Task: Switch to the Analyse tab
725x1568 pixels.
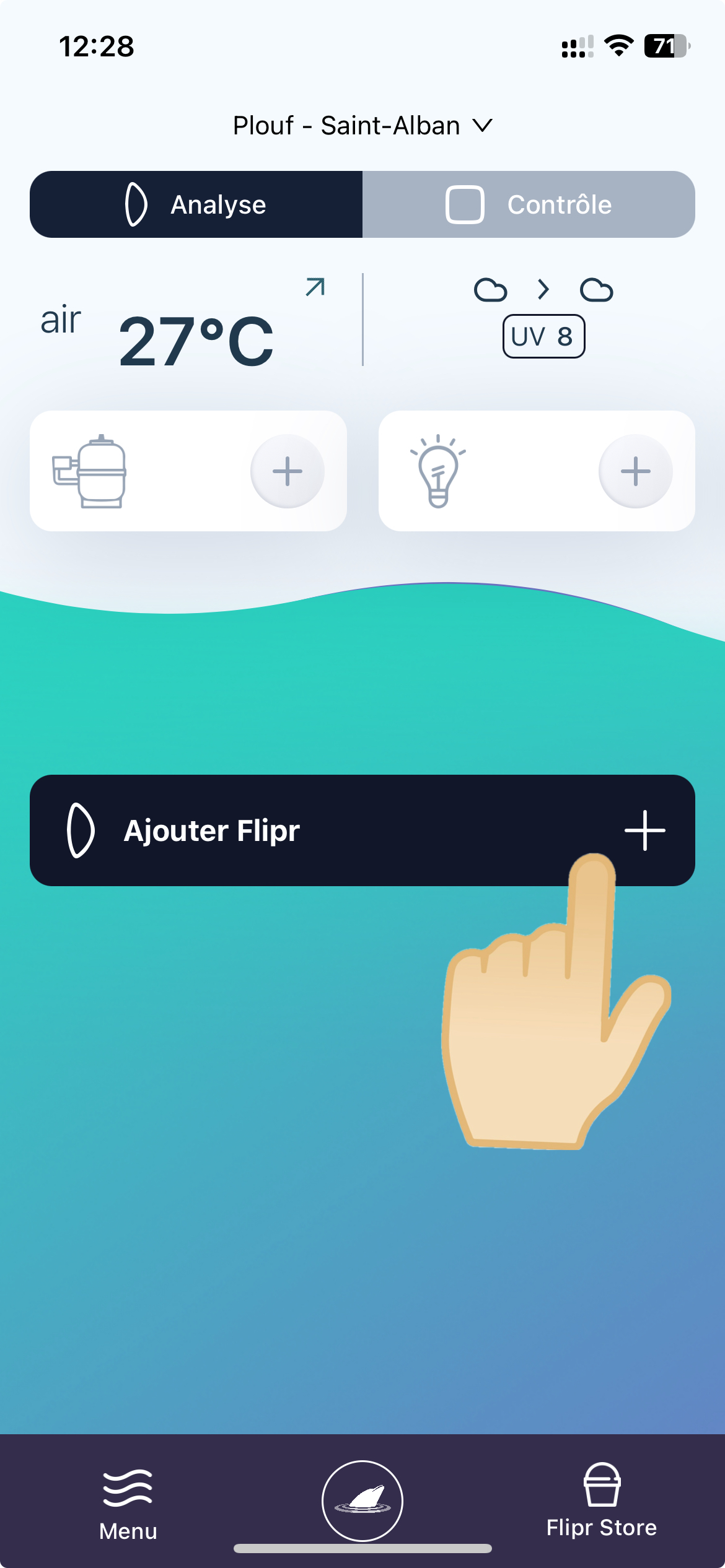Action: (x=196, y=204)
